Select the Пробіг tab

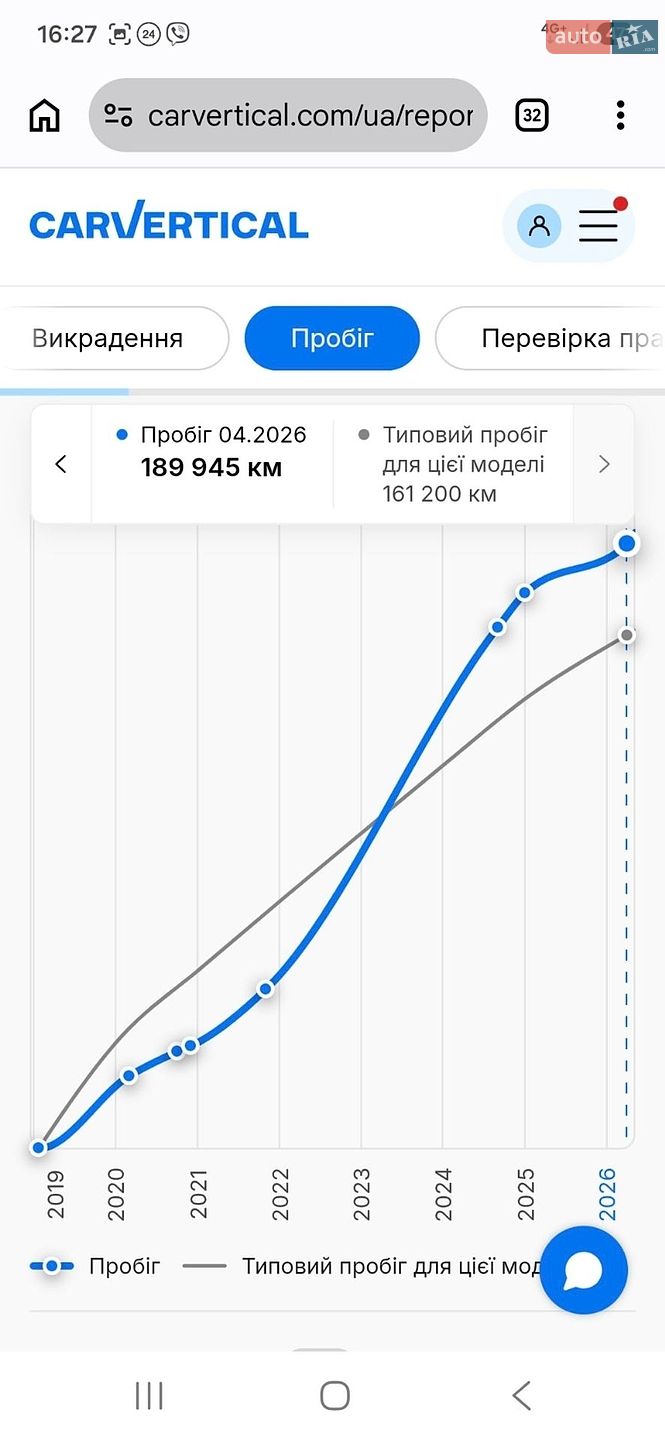coord(332,338)
